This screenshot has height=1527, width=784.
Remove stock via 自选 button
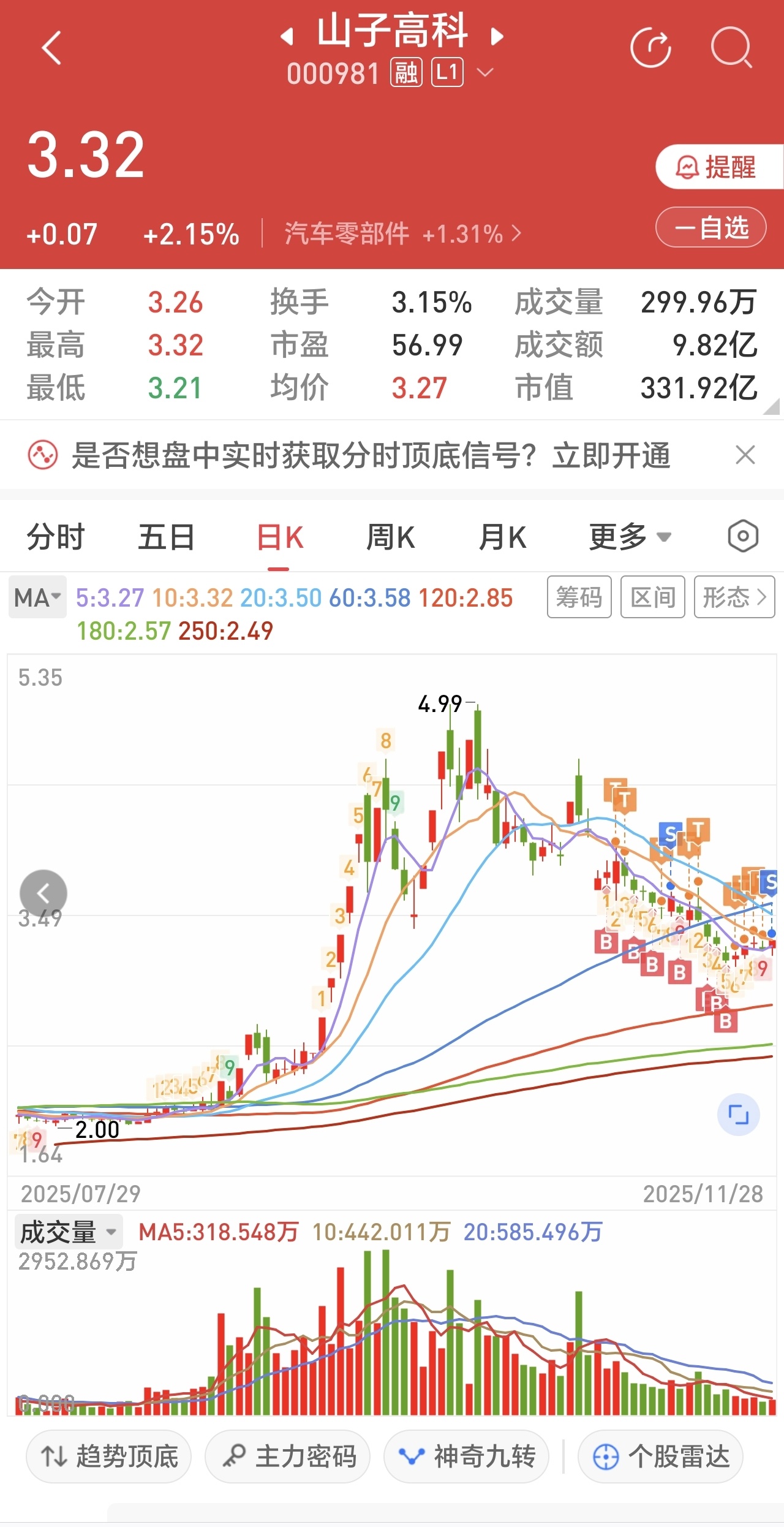711,227
